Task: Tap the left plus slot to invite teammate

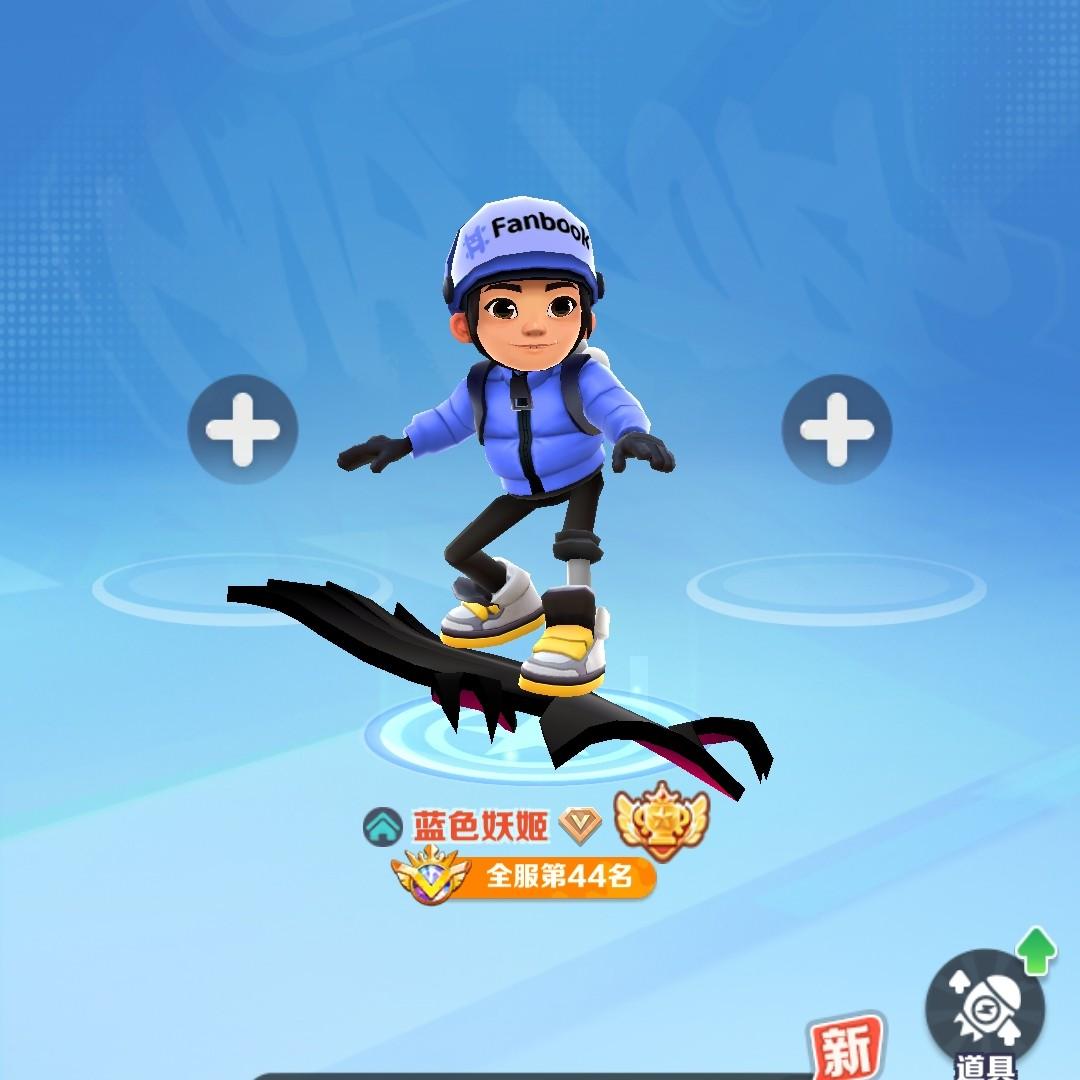Action: 242,430
